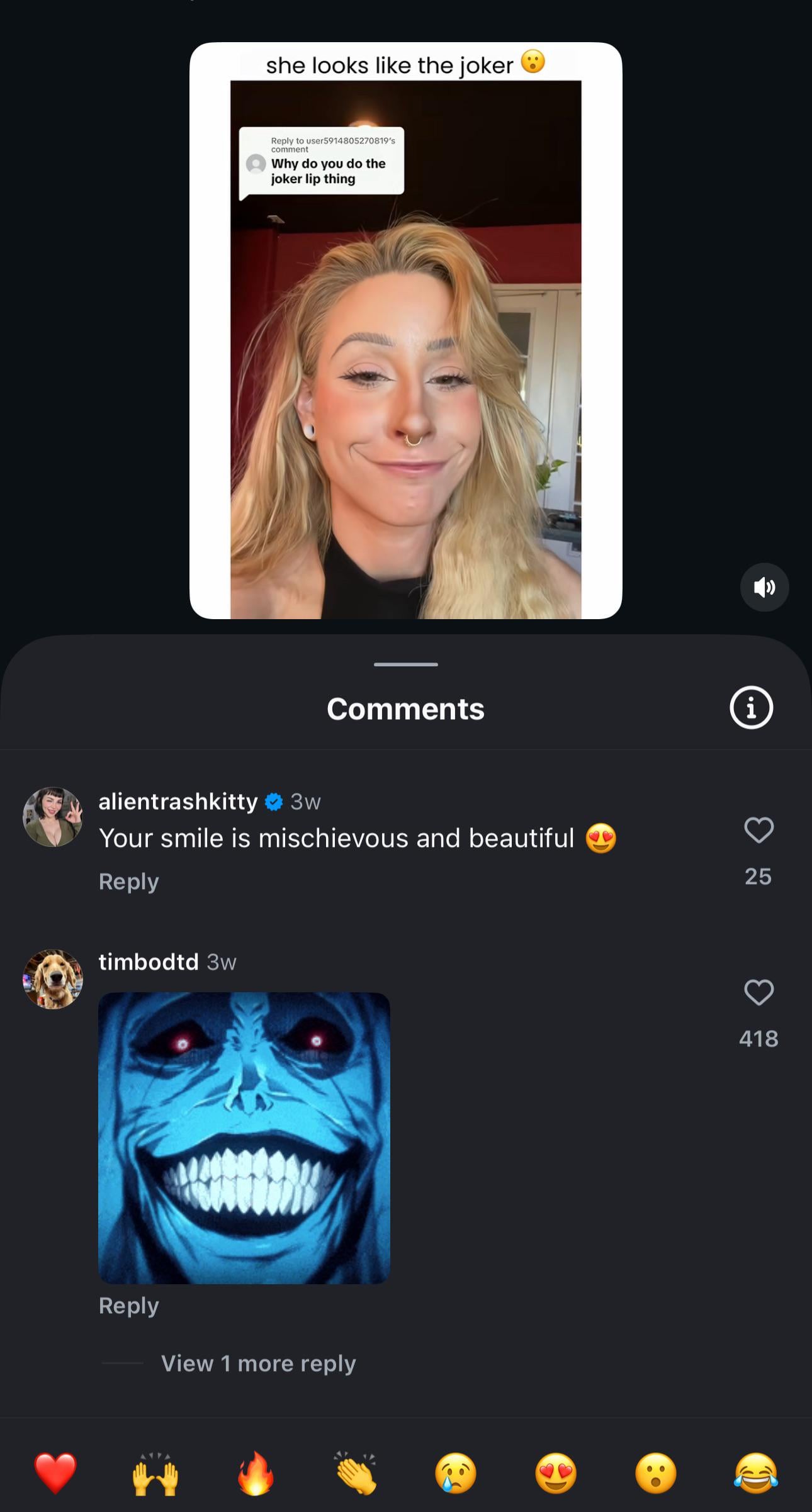Open timbodtd's profile picture
The width and height of the screenshot is (812, 1512).
pyautogui.click(x=53, y=979)
